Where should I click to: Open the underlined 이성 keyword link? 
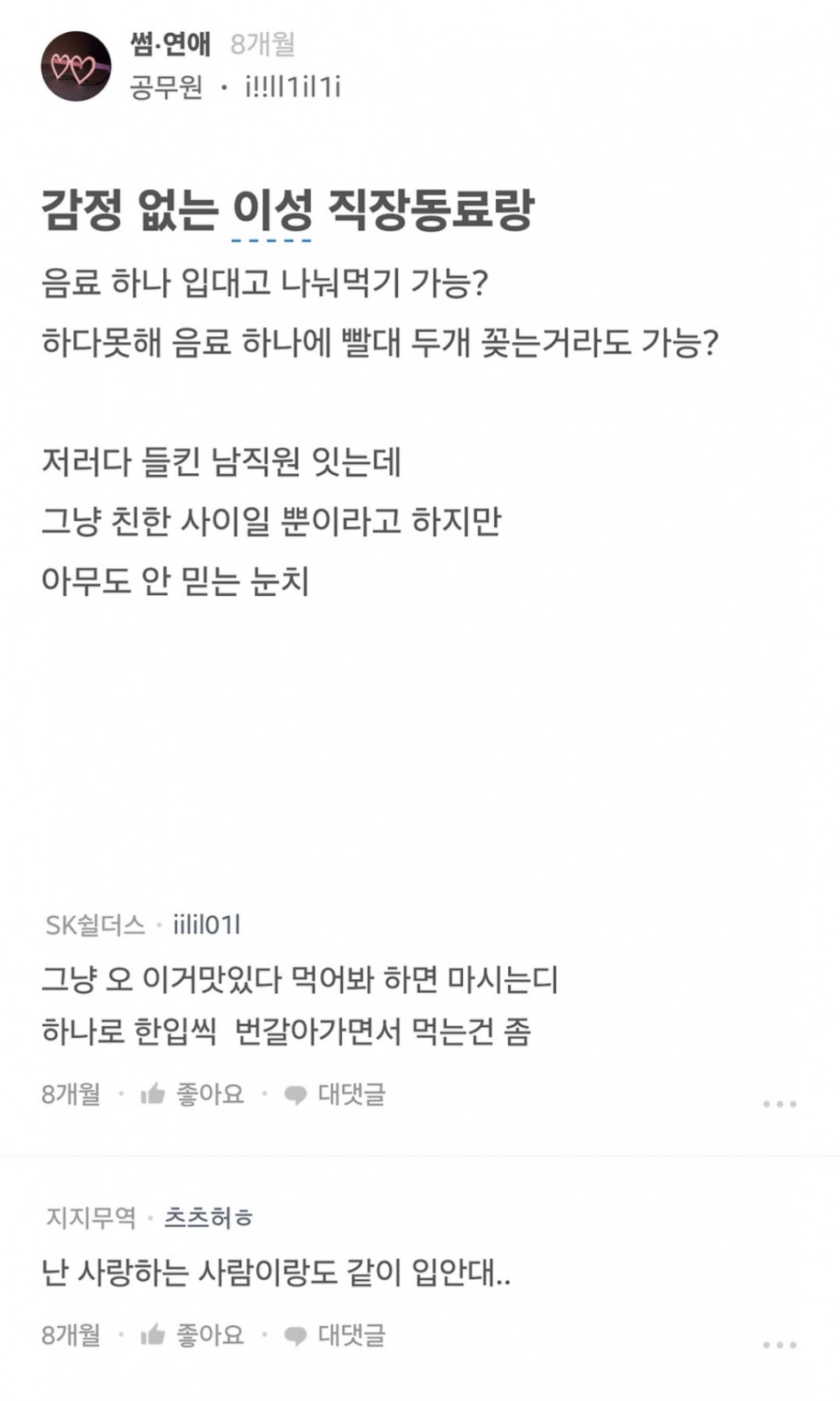(272, 211)
